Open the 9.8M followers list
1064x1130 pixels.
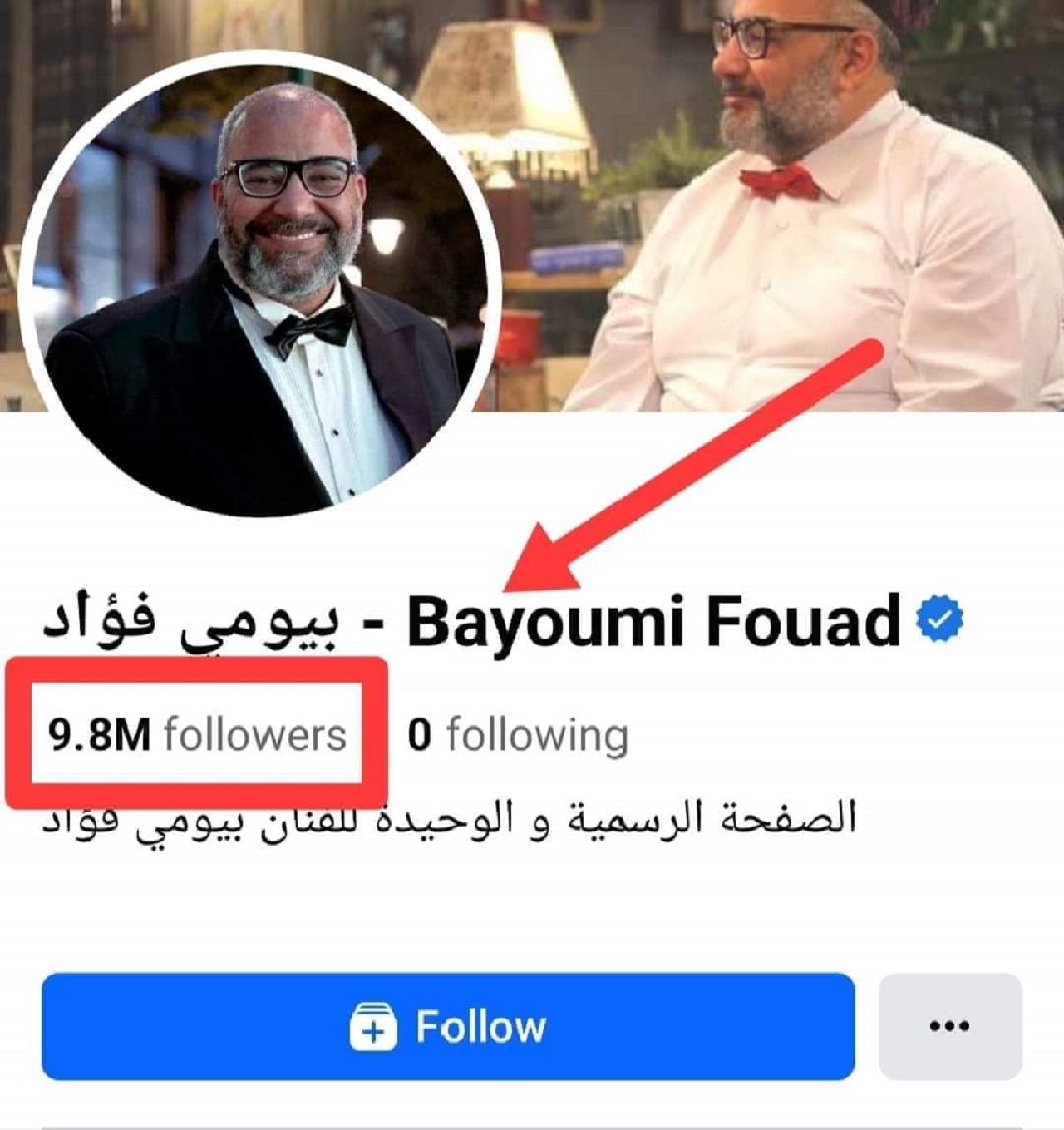pos(197,735)
